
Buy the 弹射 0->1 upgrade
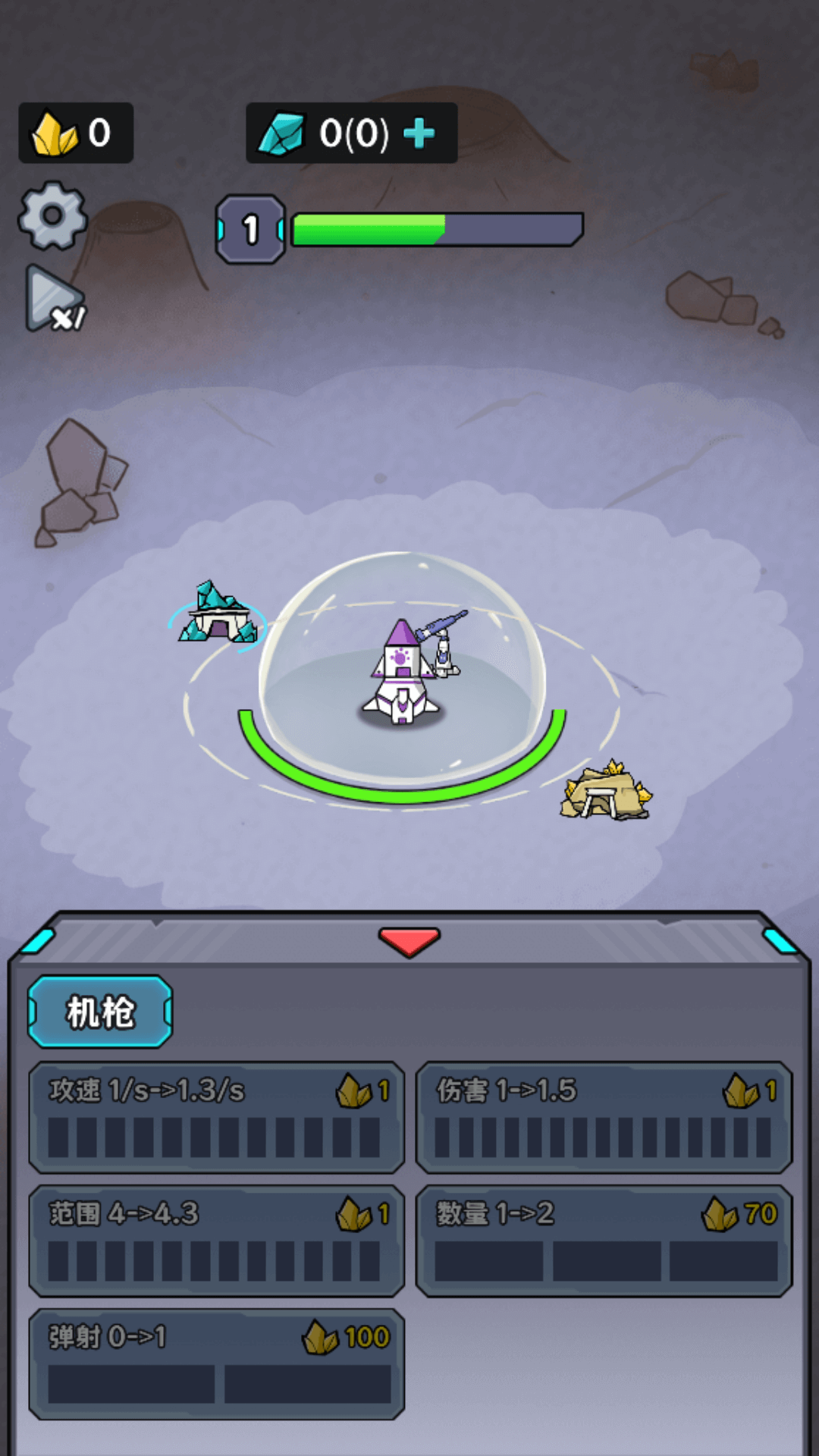217,1363
